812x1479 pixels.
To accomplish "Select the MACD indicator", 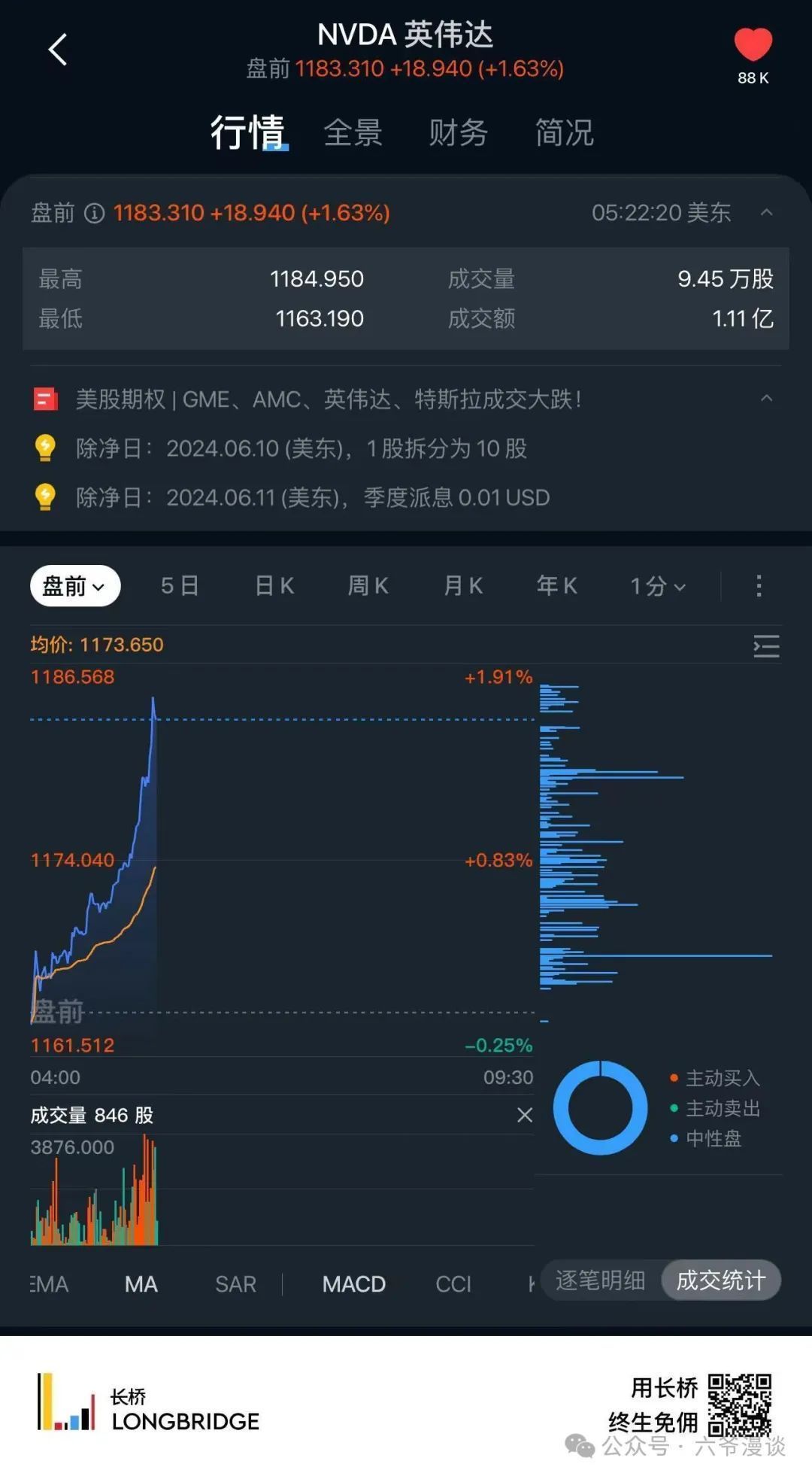I will (x=353, y=1284).
